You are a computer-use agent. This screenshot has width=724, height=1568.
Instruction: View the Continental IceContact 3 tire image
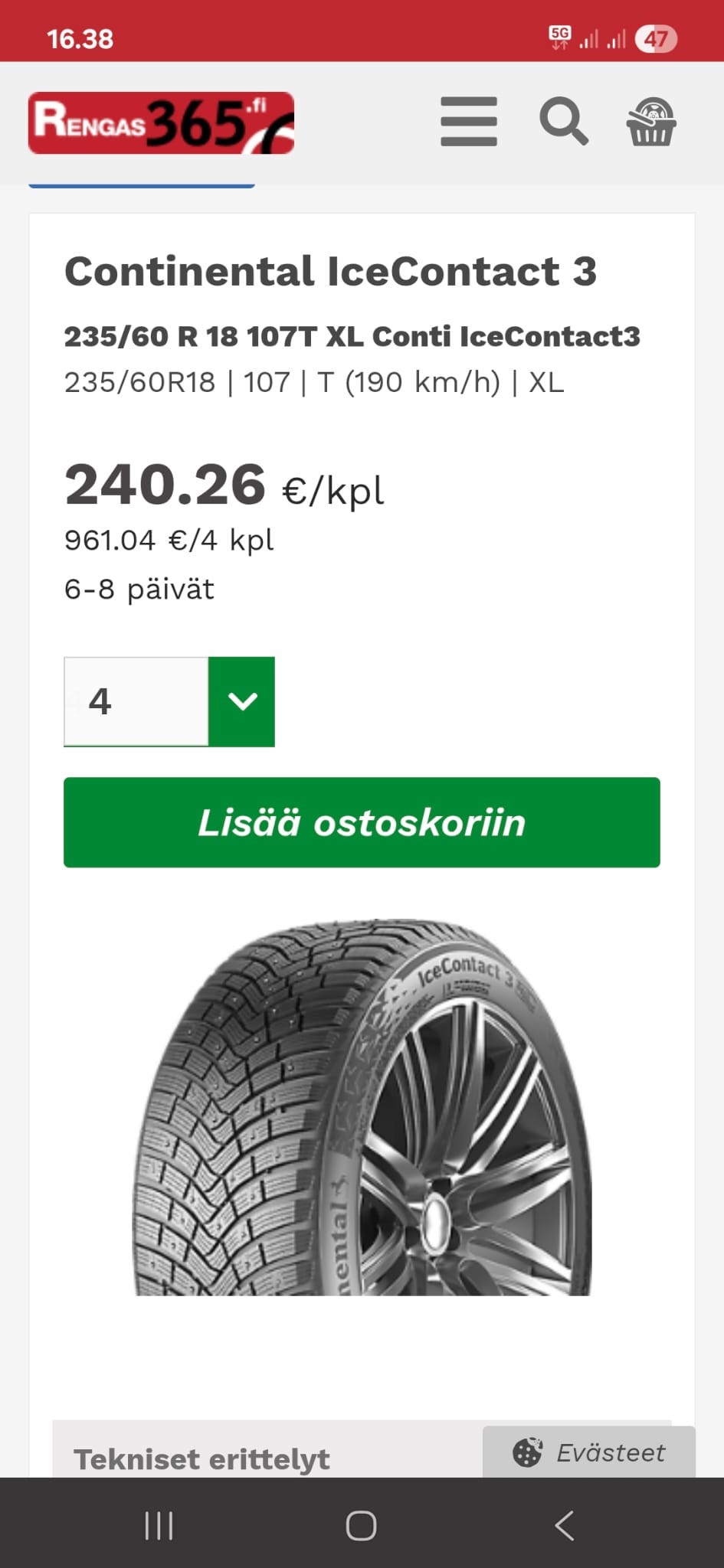pyautogui.click(x=362, y=1107)
